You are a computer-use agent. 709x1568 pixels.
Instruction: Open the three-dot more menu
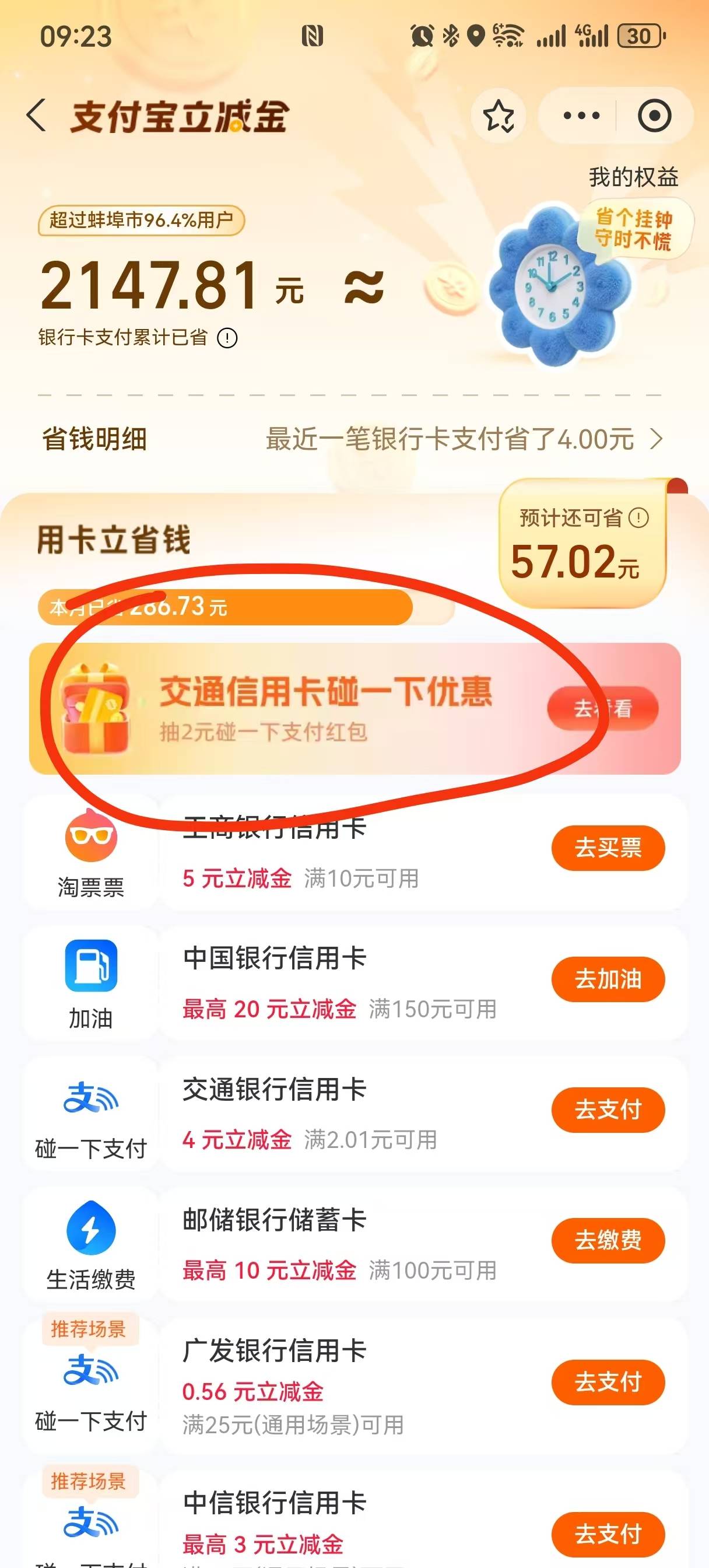[x=581, y=116]
